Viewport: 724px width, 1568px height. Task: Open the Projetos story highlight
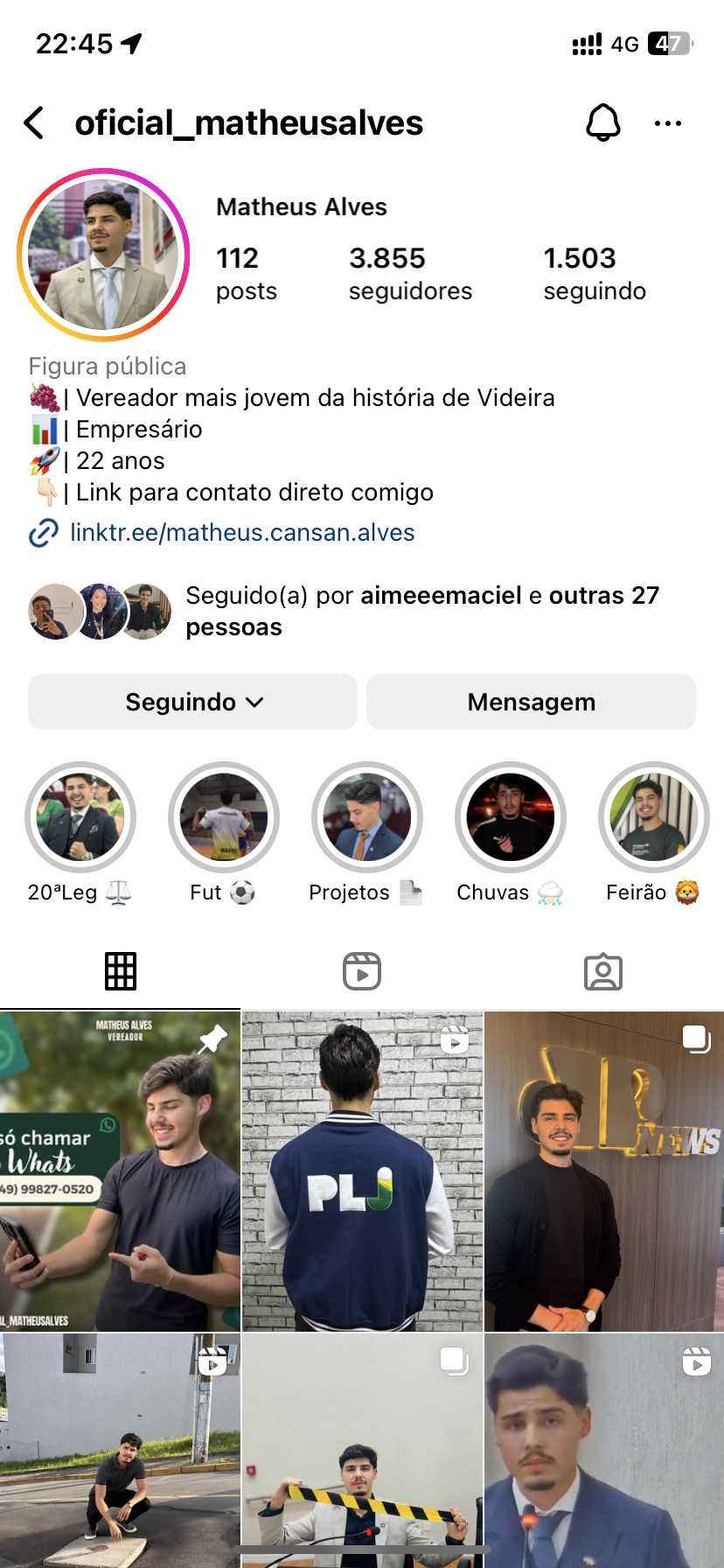[367, 817]
